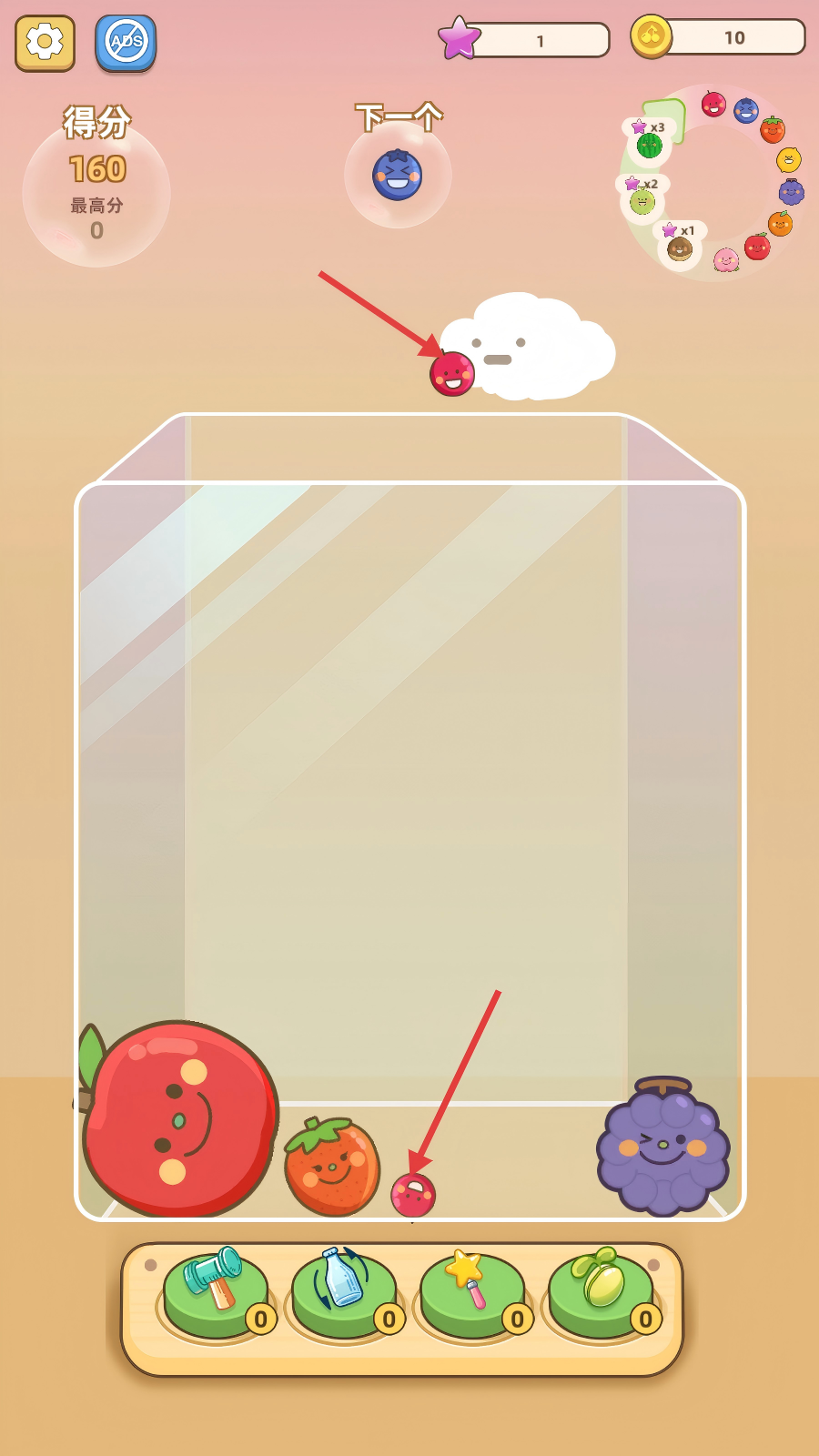This screenshot has width=819, height=1456.
Task: Open the settings gear
Action: (x=45, y=43)
